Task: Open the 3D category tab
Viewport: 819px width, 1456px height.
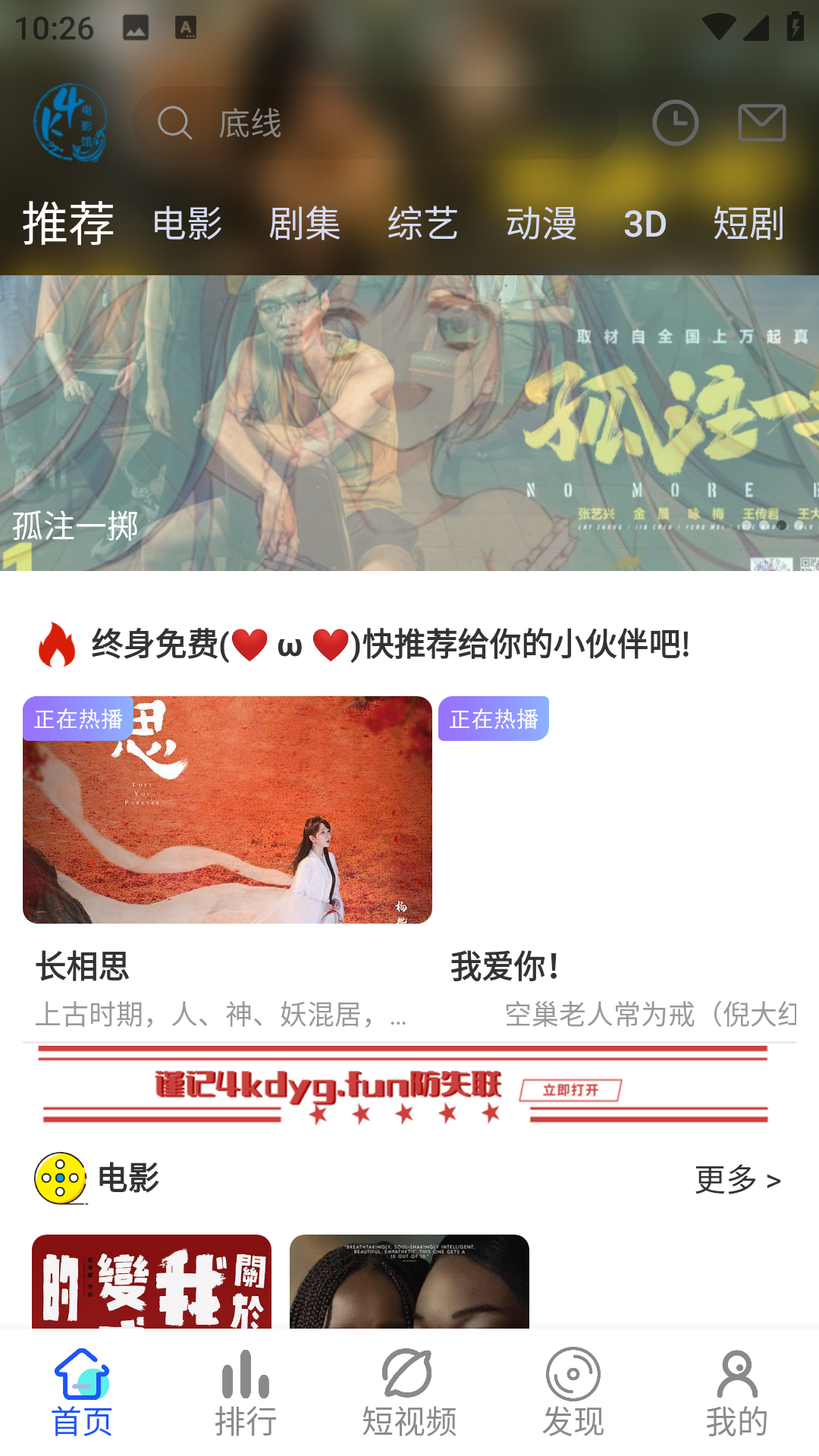Action: 645,224
